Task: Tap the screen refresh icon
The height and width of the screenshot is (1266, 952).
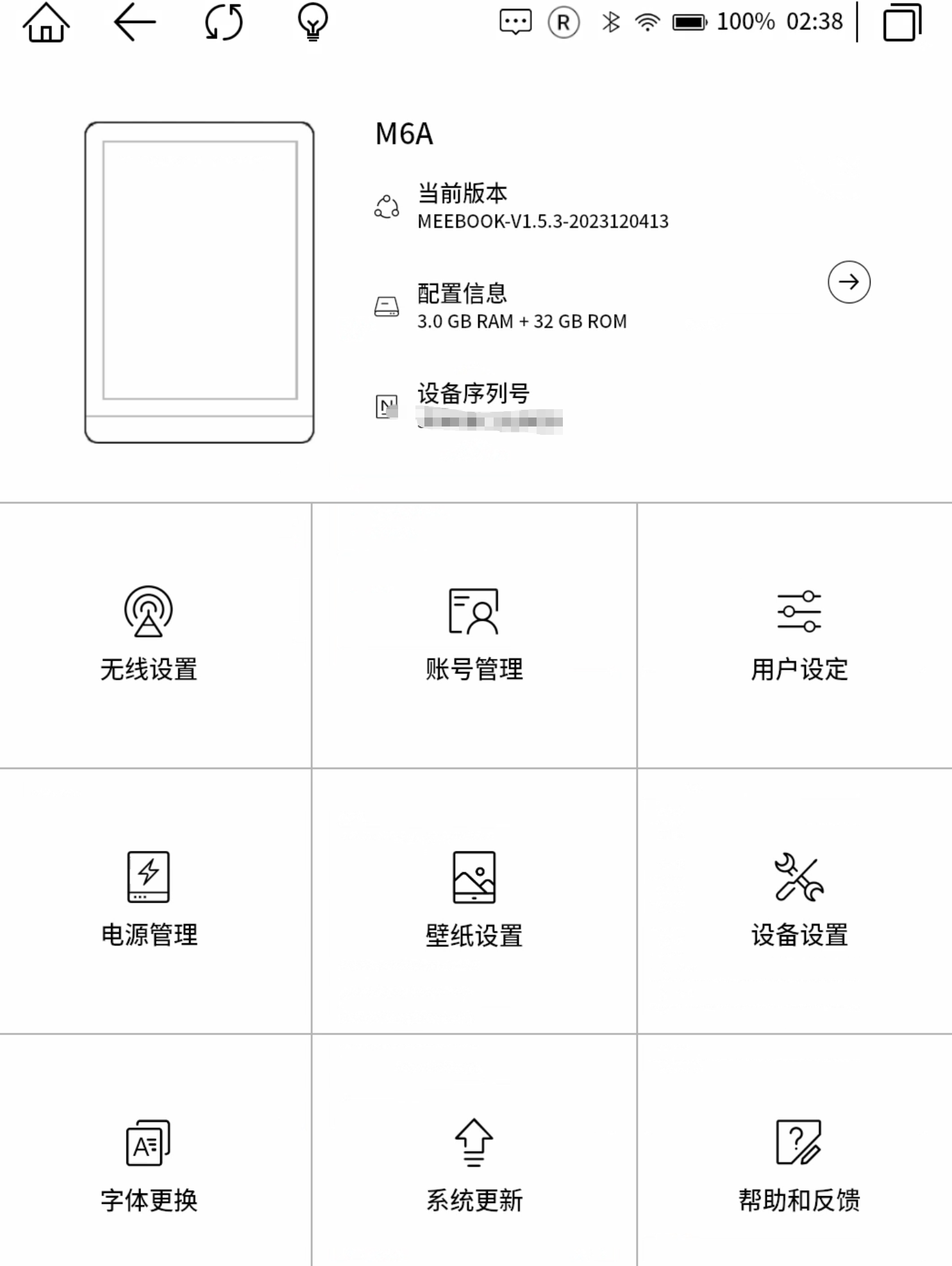Action: pyautogui.click(x=224, y=22)
